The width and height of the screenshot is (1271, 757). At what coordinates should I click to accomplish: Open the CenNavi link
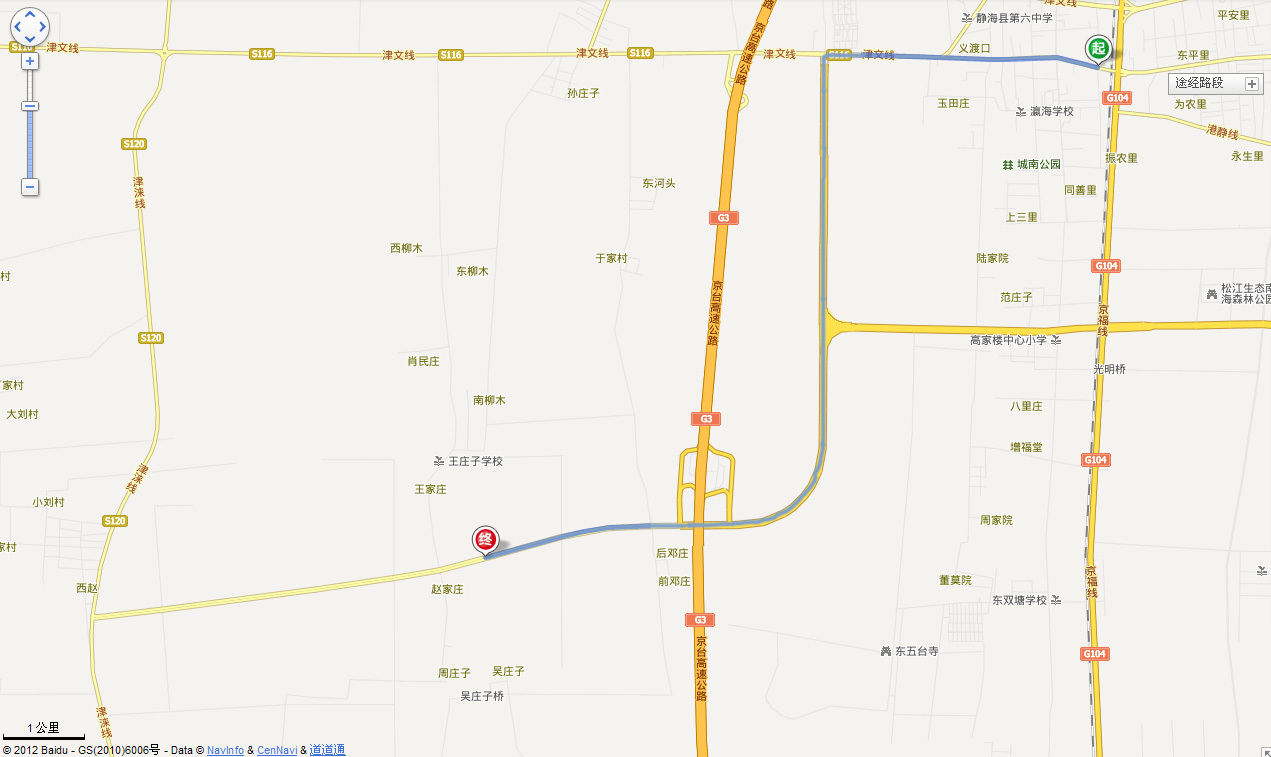[277, 750]
